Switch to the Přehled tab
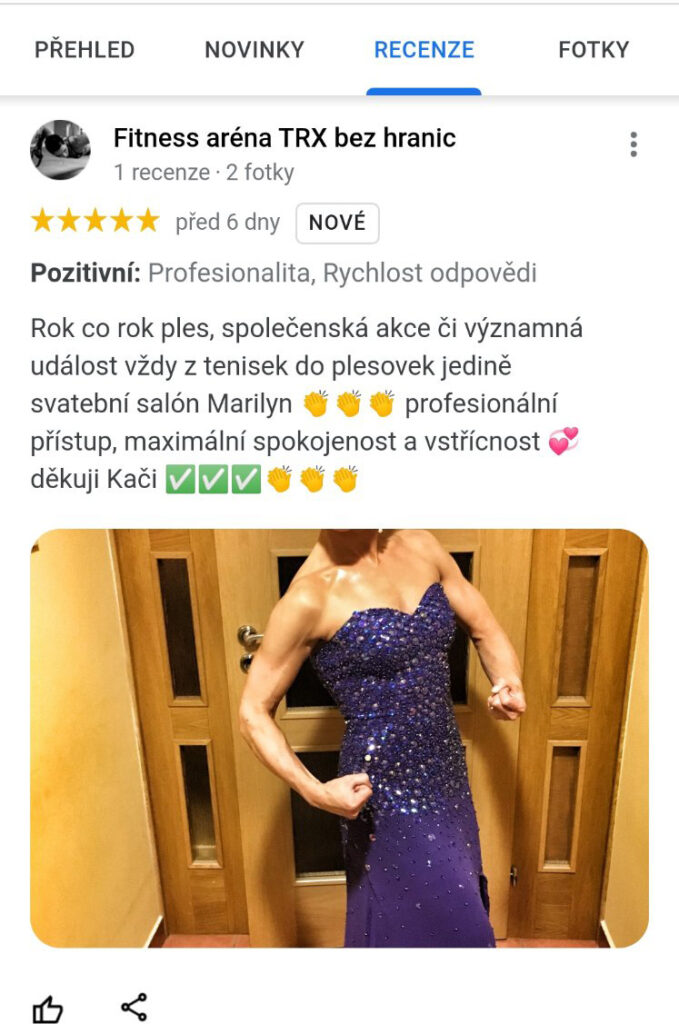The width and height of the screenshot is (679, 1024). [x=84, y=50]
